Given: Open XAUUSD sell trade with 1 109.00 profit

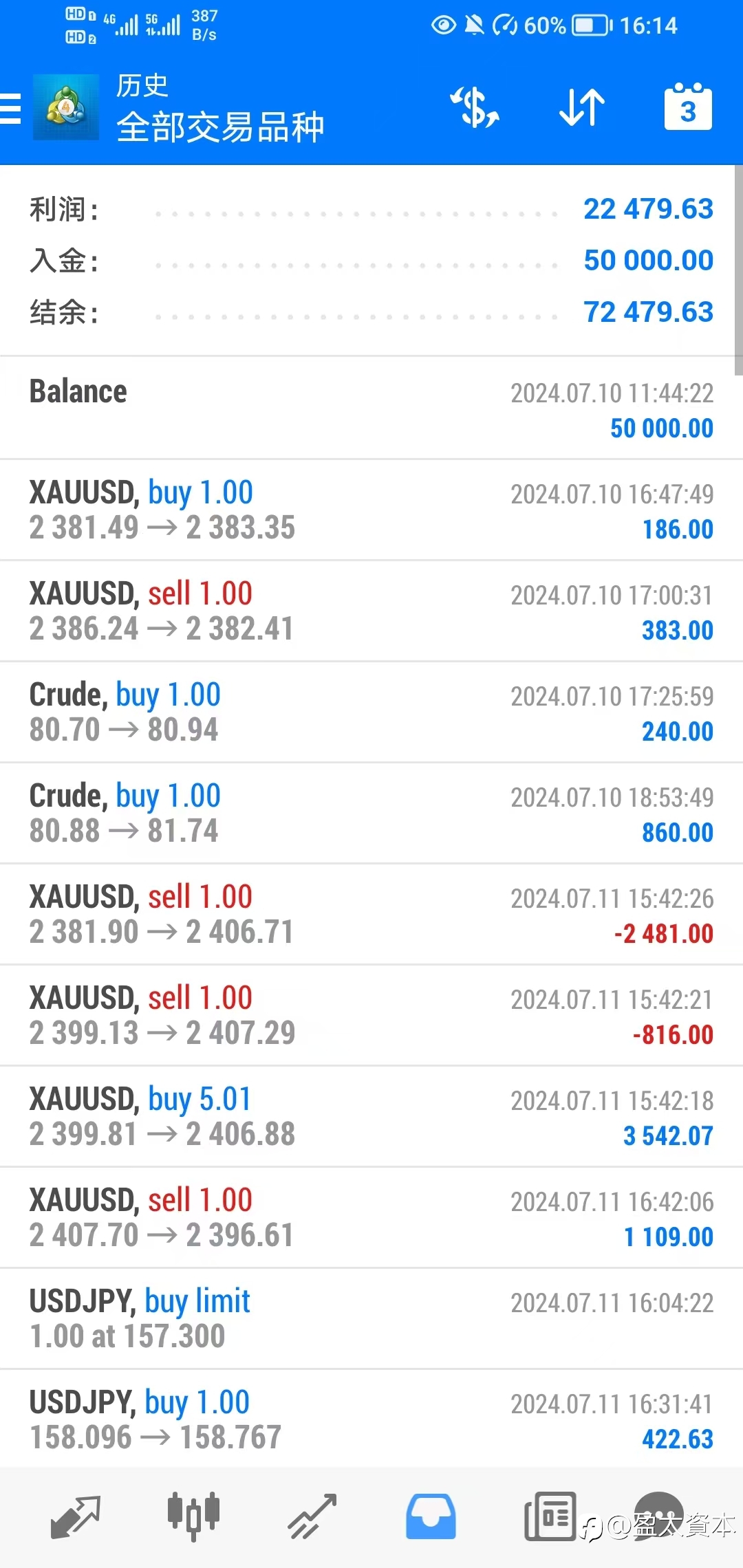Looking at the screenshot, I should tap(371, 1218).
